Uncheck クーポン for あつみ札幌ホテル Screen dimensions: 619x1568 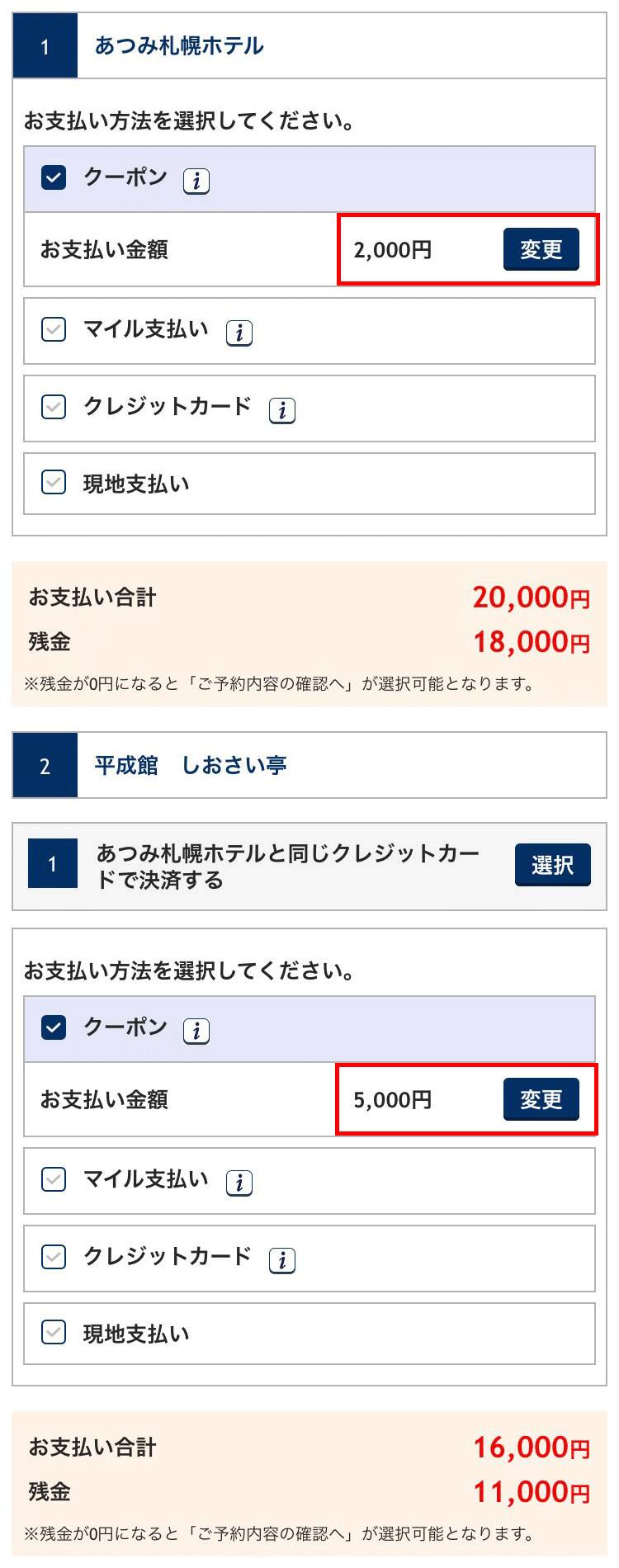pyautogui.click(x=54, y=177)
